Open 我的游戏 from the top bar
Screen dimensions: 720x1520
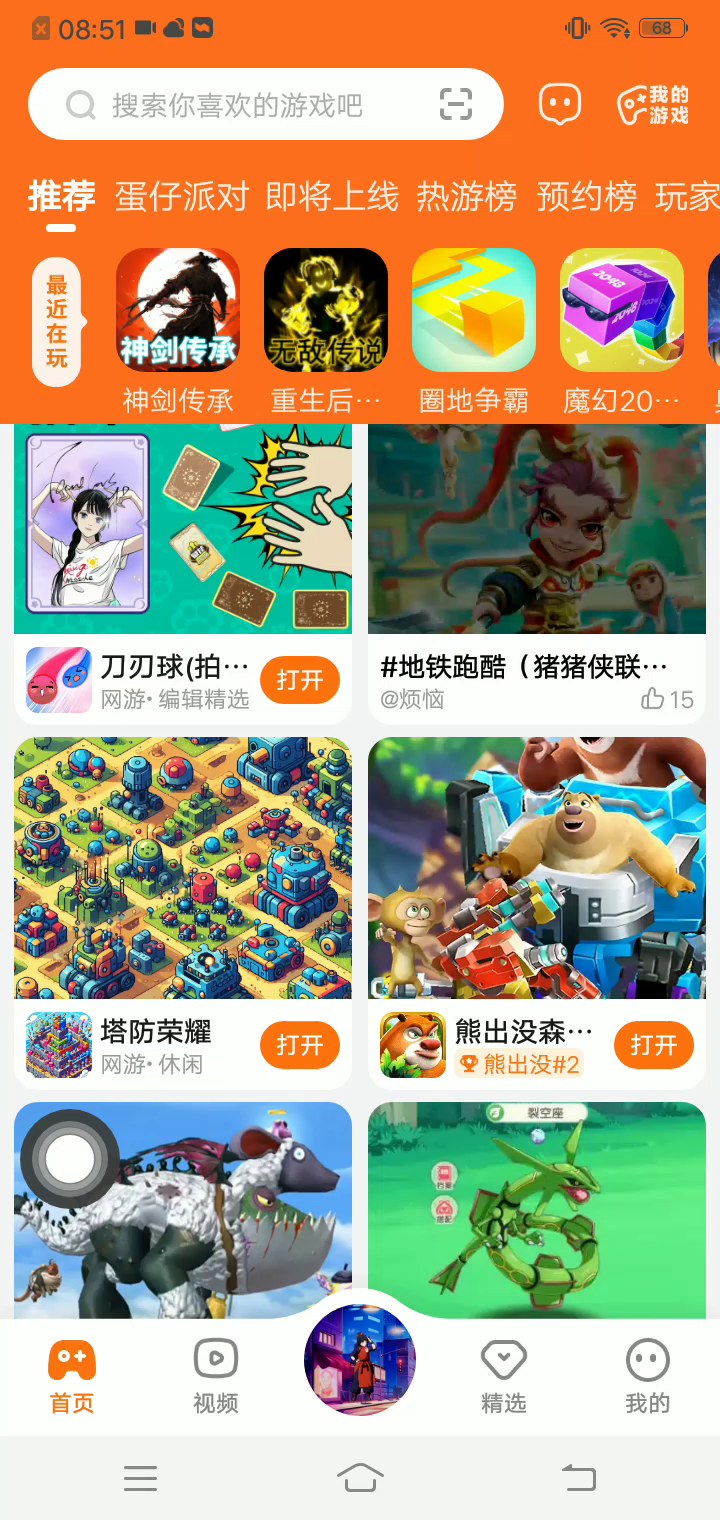coord(653,104)
